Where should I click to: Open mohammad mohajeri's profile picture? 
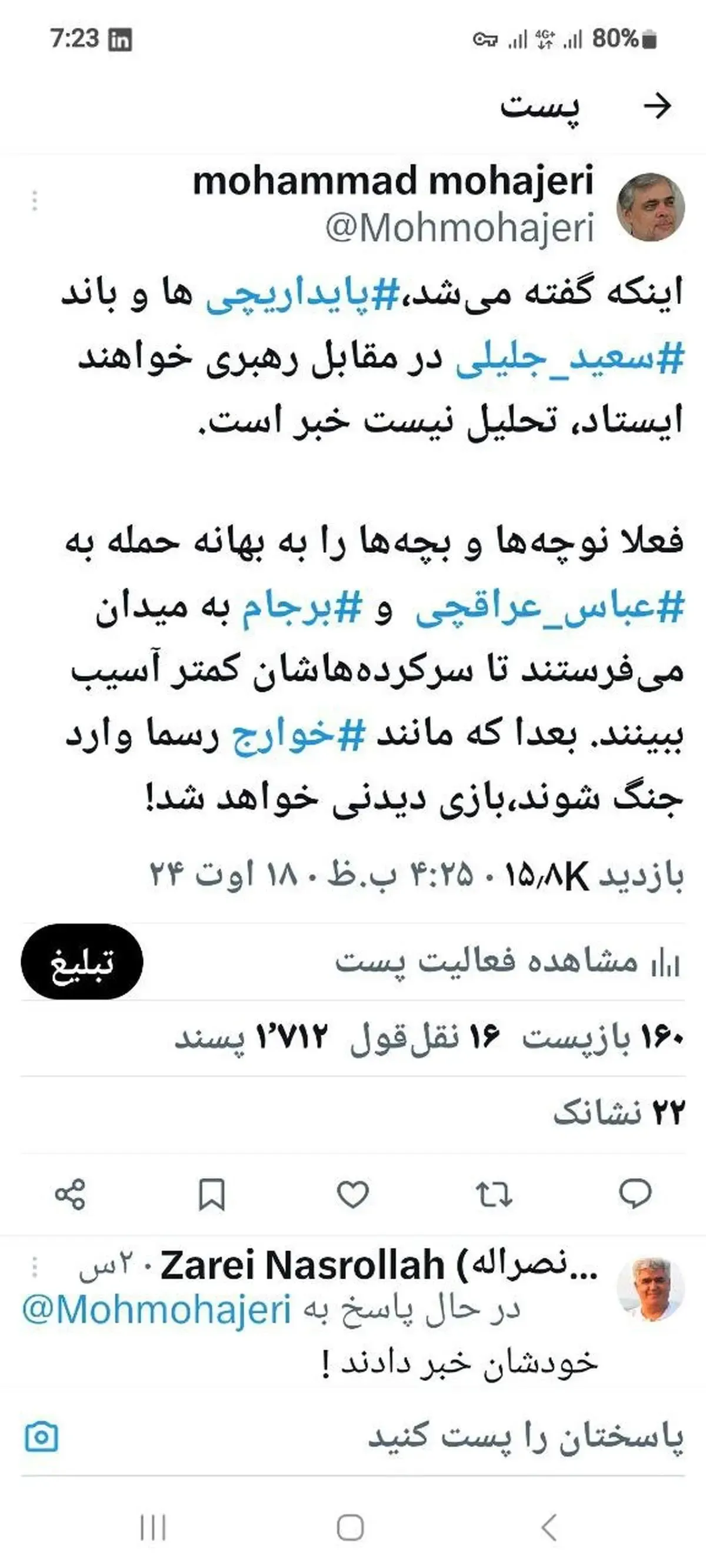tap(652, 207)
